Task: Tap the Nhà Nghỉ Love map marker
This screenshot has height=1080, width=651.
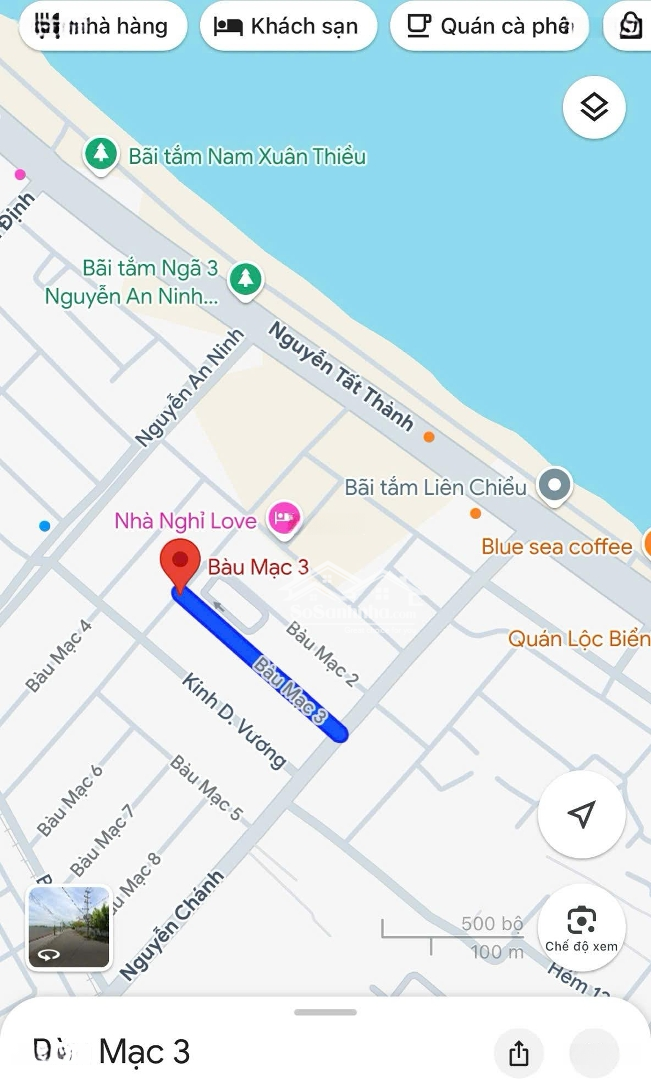Action: point(285,518)
